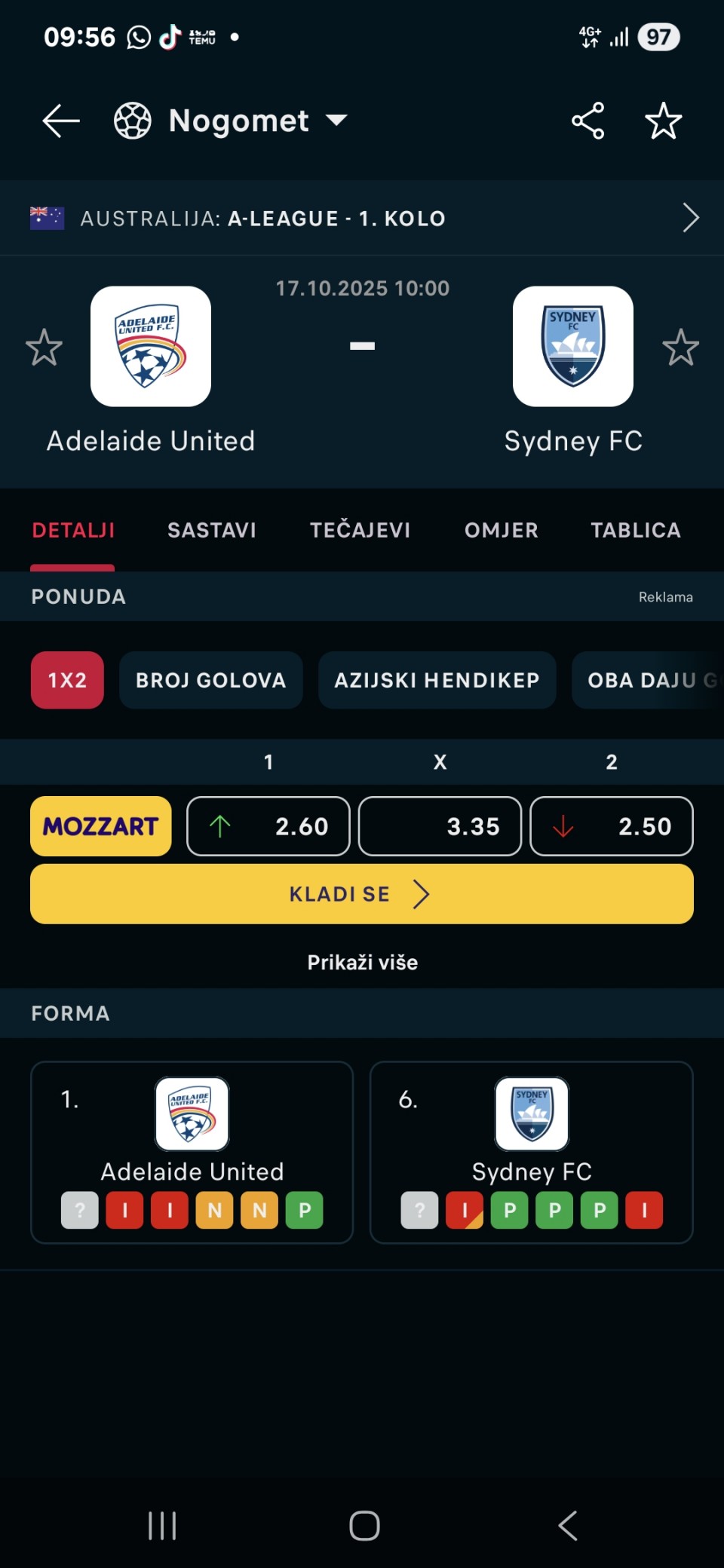Open Sydney FC team logo
The height and width of the screenshot is (1568, 724).
click(x=573, y=347)
